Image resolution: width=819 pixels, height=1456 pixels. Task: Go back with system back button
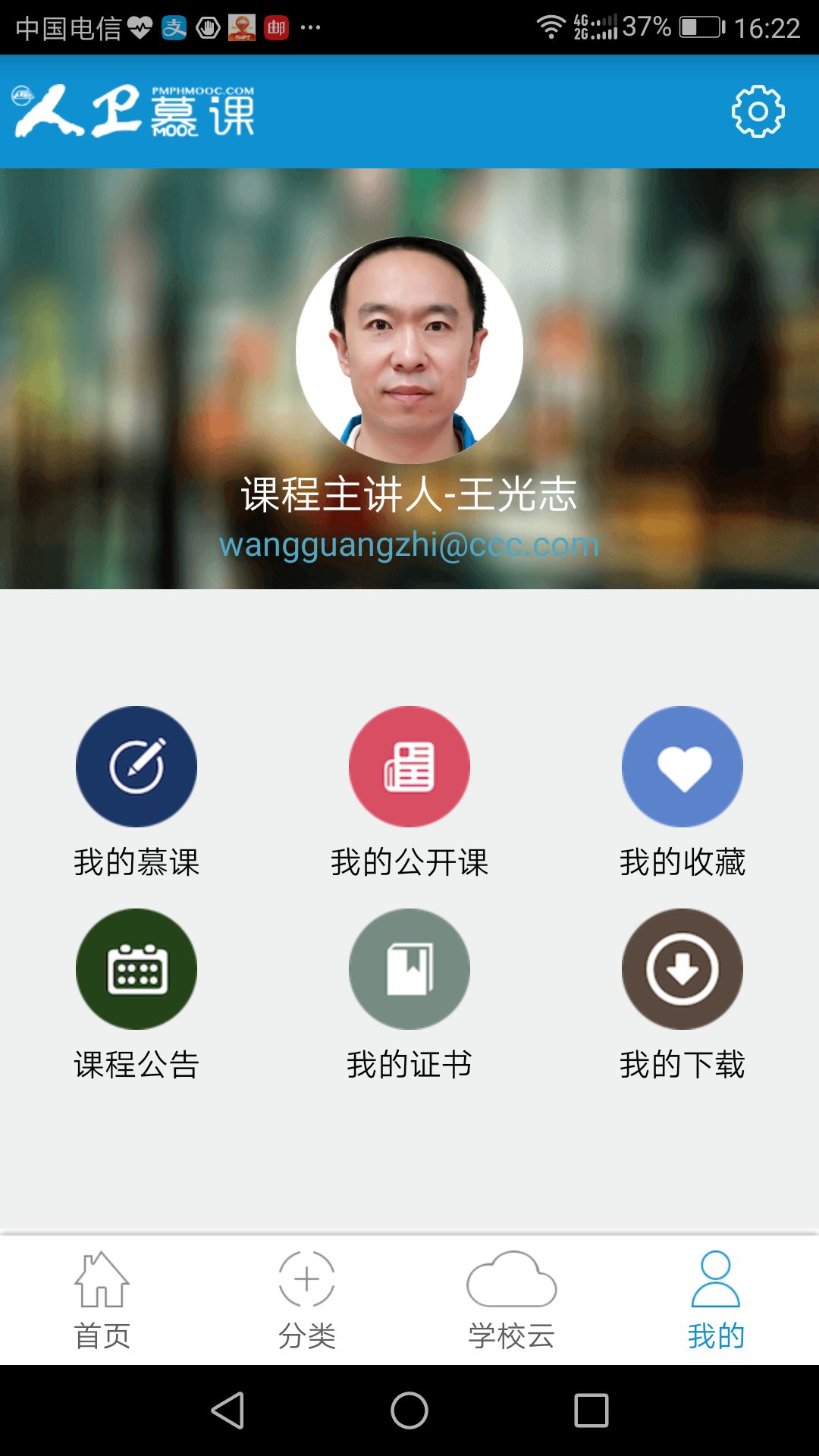pyautogui.click(x=227, y=1410)
